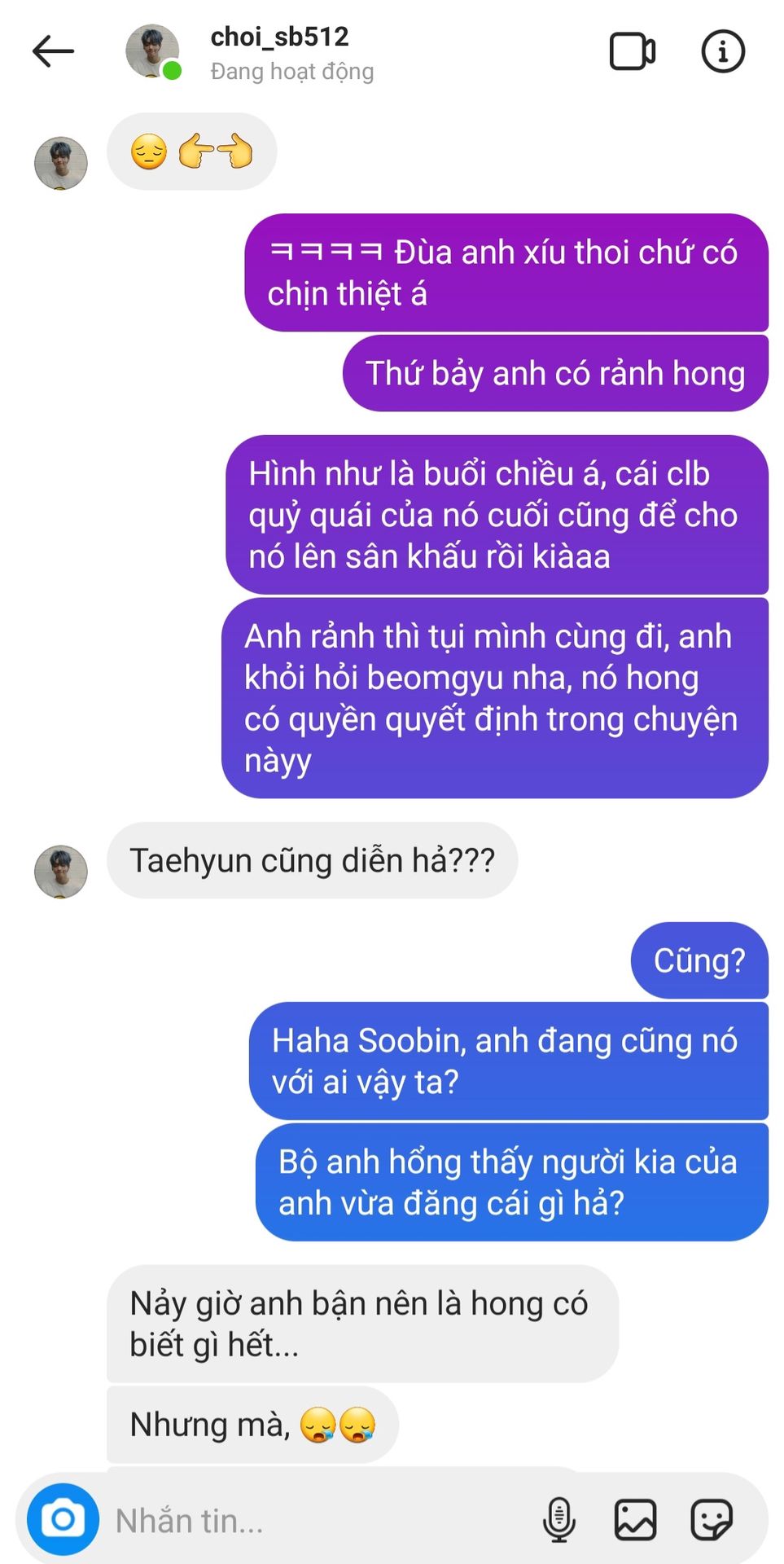Viewport: 784px width, 1564px height.
Task: Open choi_sb512's profile from the header
Action: (279, 51)
